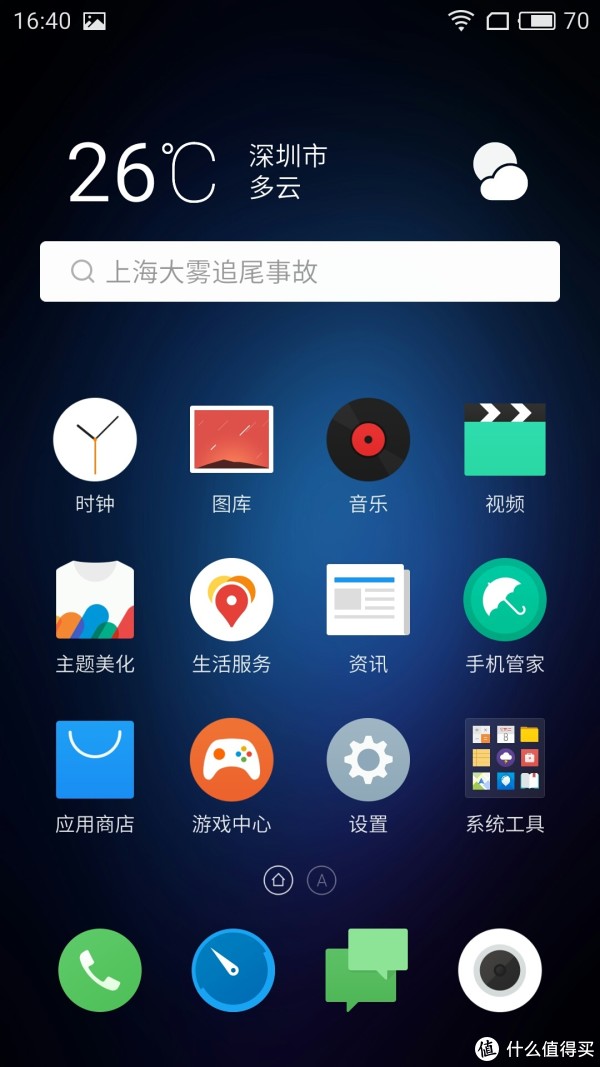Open the messages app in the dock

click(x=366, y=970)
